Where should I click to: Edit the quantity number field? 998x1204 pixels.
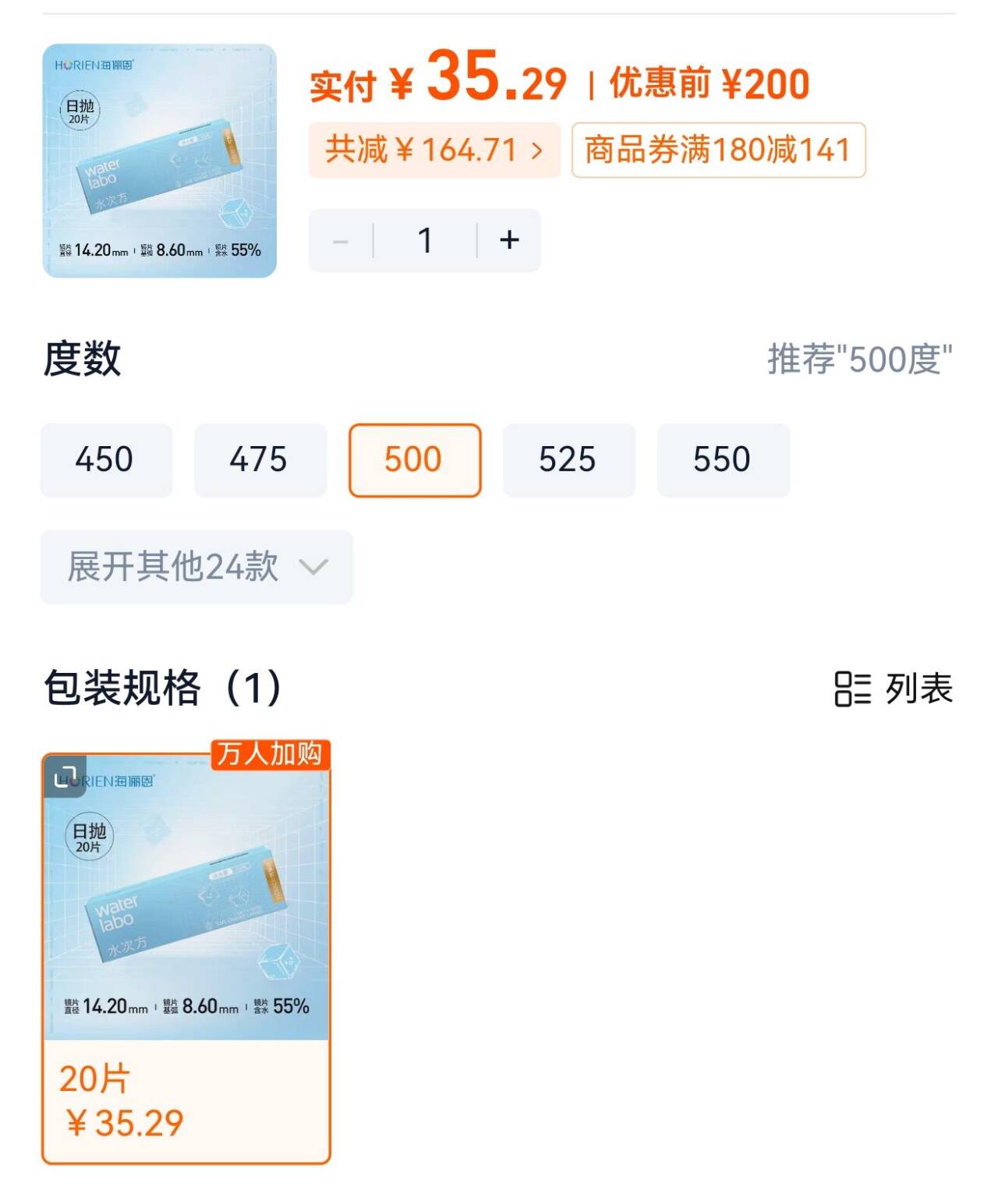425,240
